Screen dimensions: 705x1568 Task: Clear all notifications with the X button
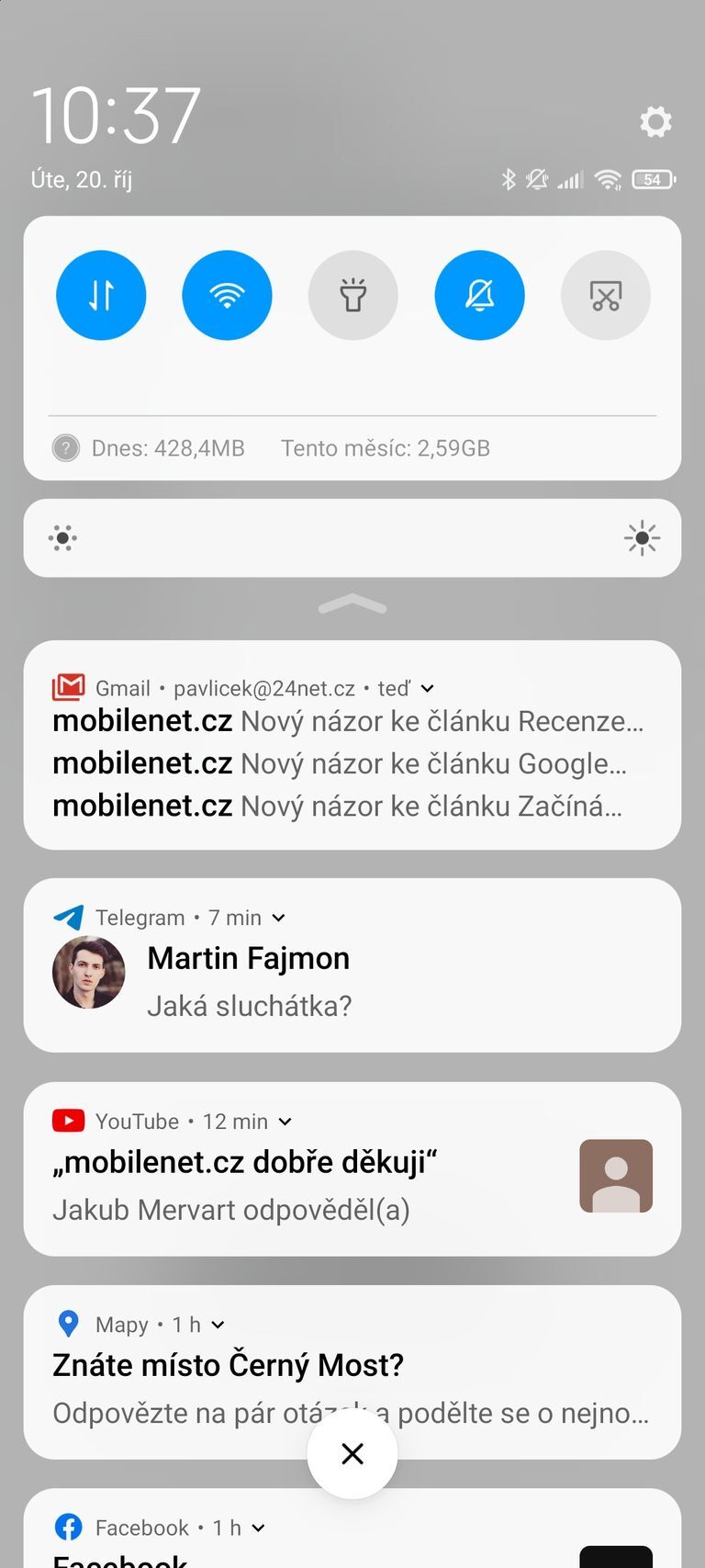(352, 1453)
